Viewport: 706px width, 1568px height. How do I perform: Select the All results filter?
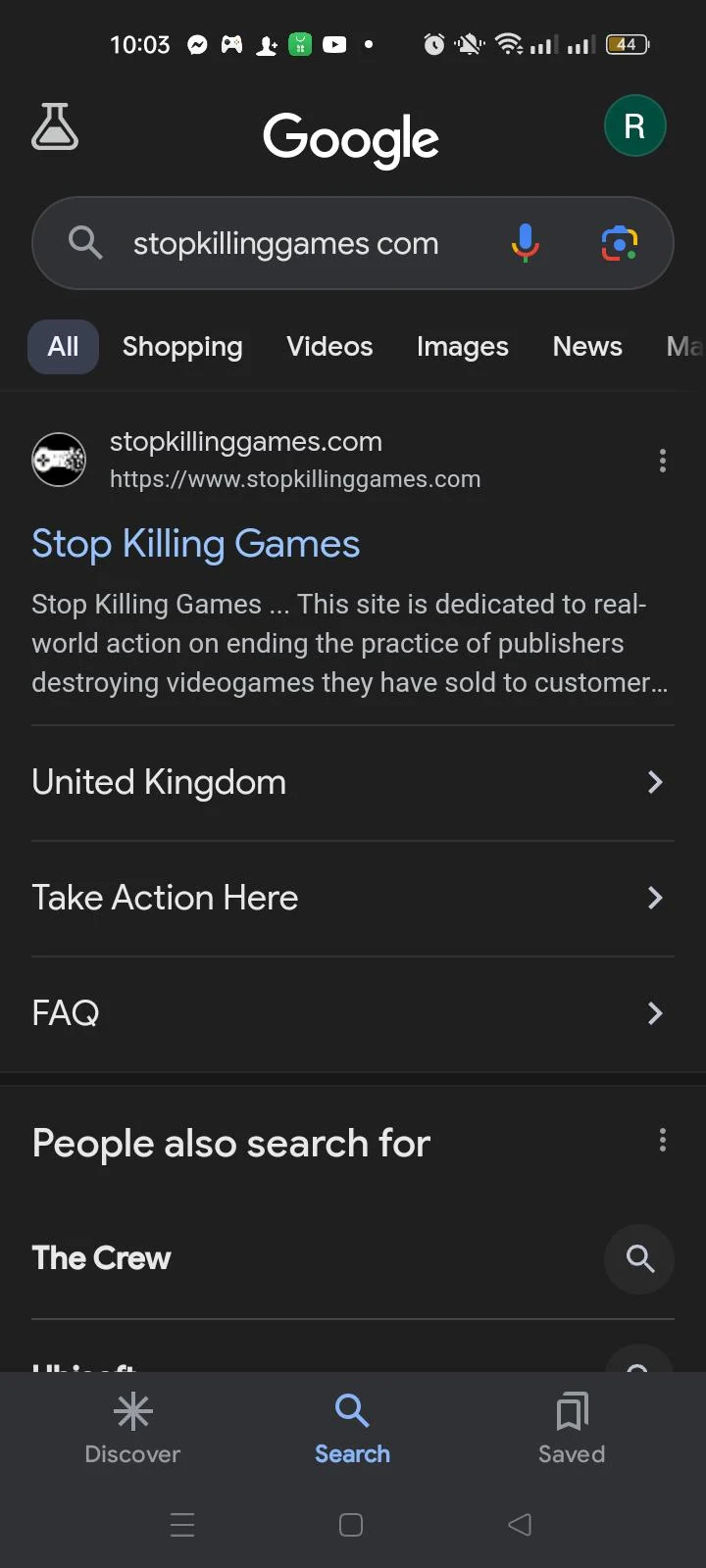point(63,347)
